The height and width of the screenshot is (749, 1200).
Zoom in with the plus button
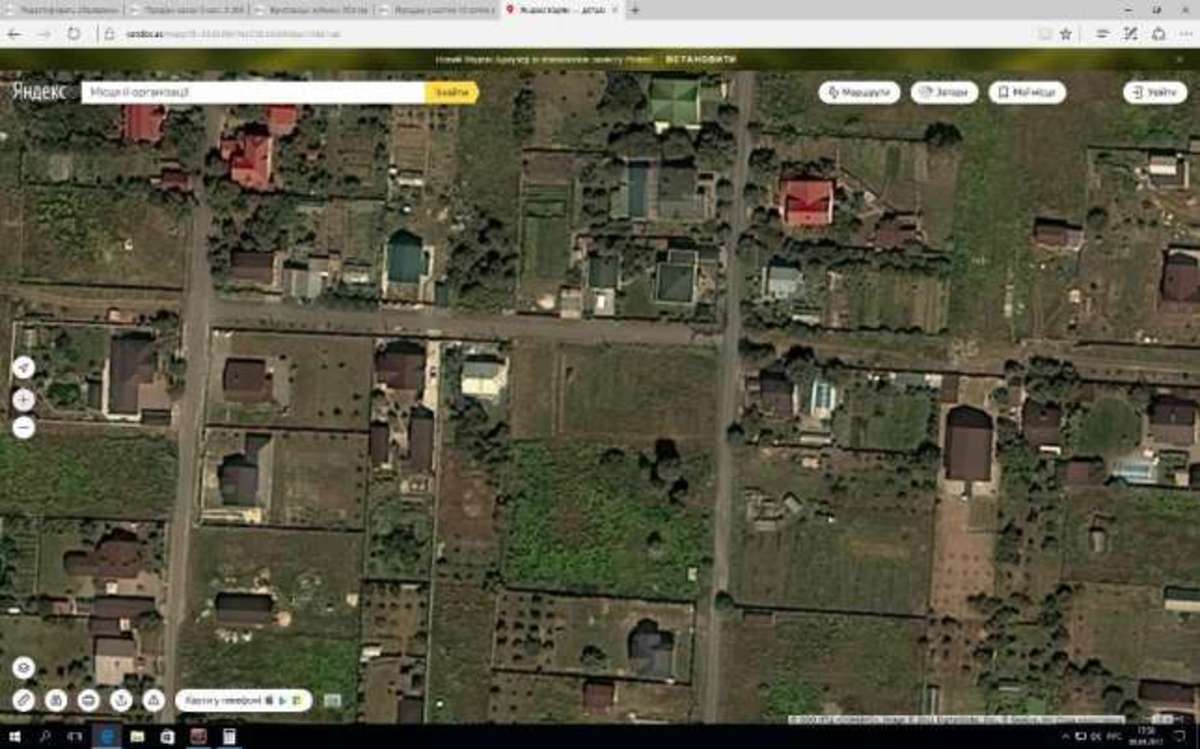pos(24,399)
